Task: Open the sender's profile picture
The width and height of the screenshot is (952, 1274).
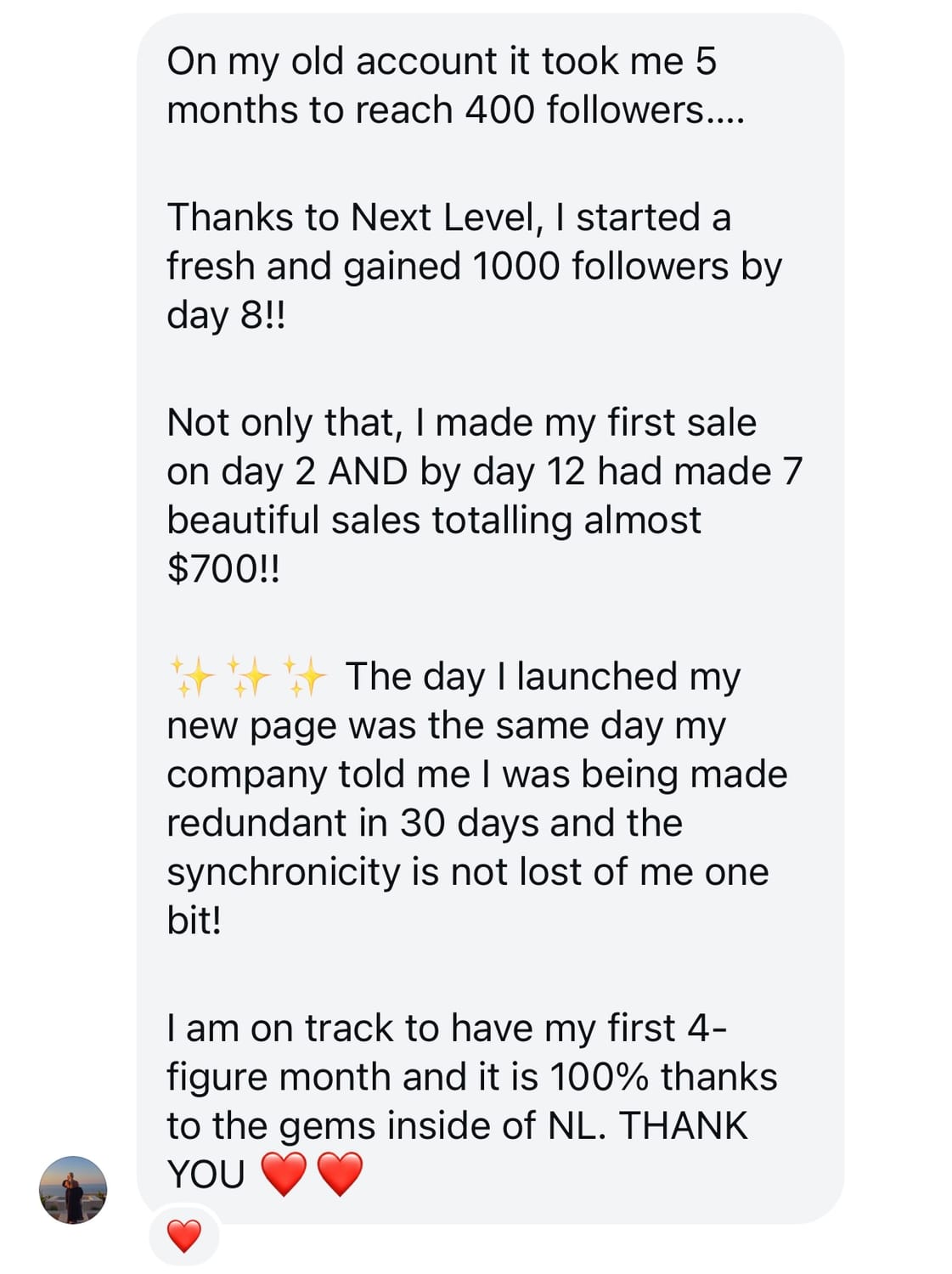Action: (73, 1189)
